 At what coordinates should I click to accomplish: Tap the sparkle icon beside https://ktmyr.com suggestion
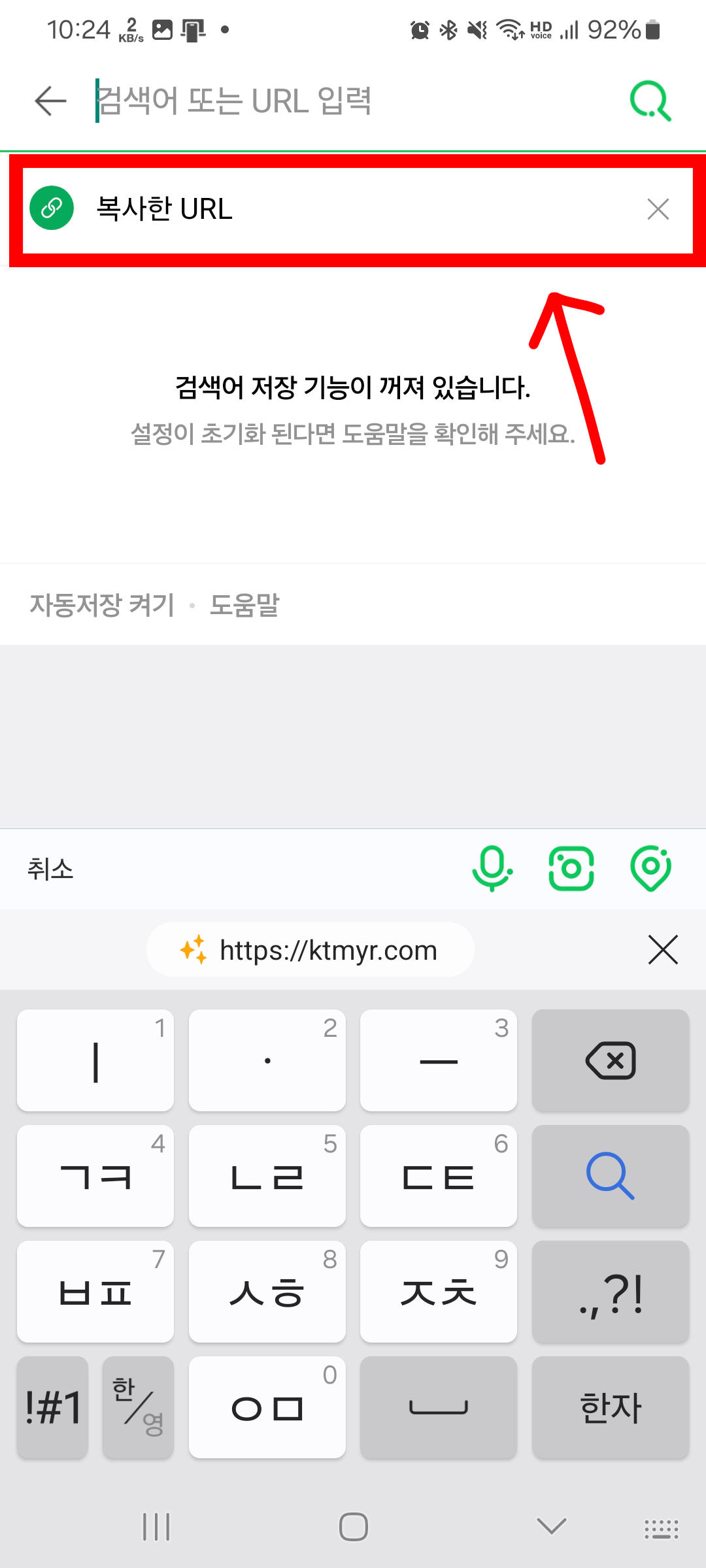click(x=193, y=951)
